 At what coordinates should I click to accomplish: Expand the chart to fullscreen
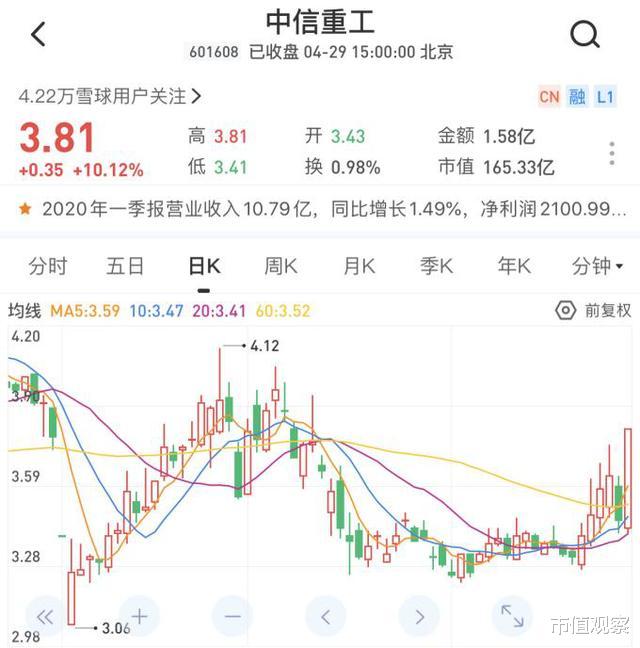(511, 616)
